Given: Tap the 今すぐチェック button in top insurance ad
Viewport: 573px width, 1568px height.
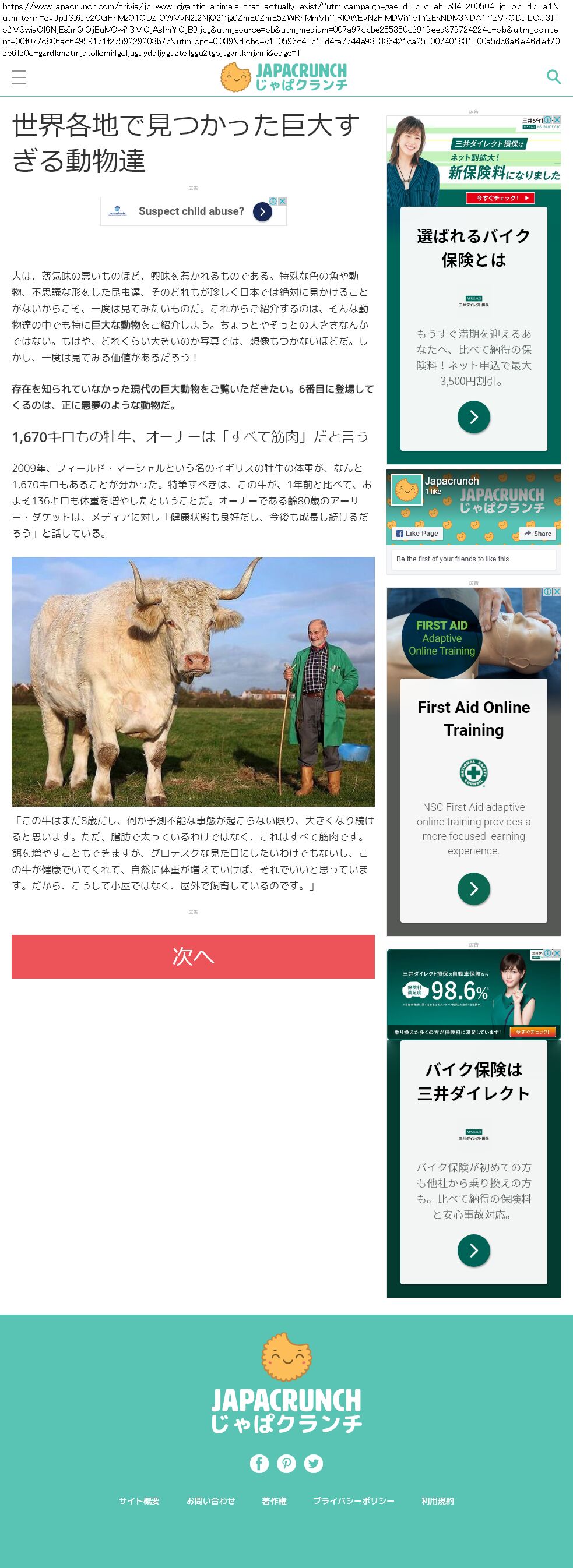Looking at the screenshot, I should [500, 198].
